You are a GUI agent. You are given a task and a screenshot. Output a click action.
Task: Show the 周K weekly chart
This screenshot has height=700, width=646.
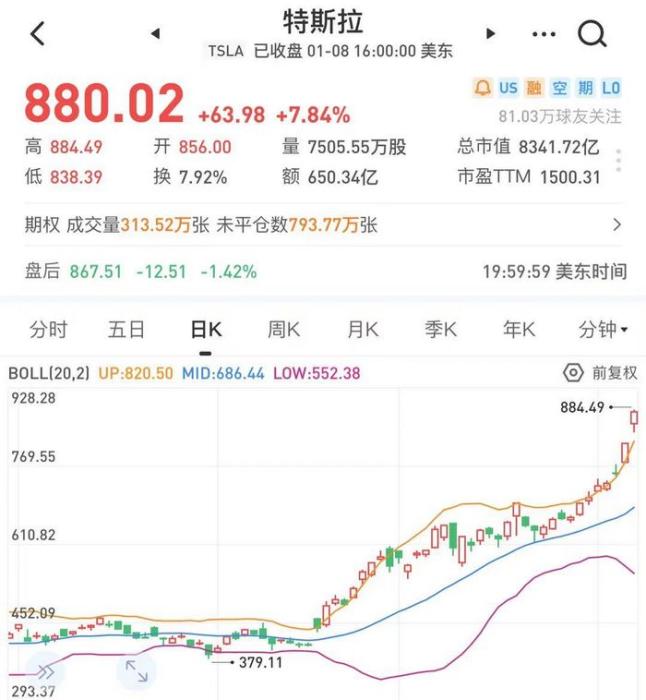pyautogui.click(x=284, y=329)
